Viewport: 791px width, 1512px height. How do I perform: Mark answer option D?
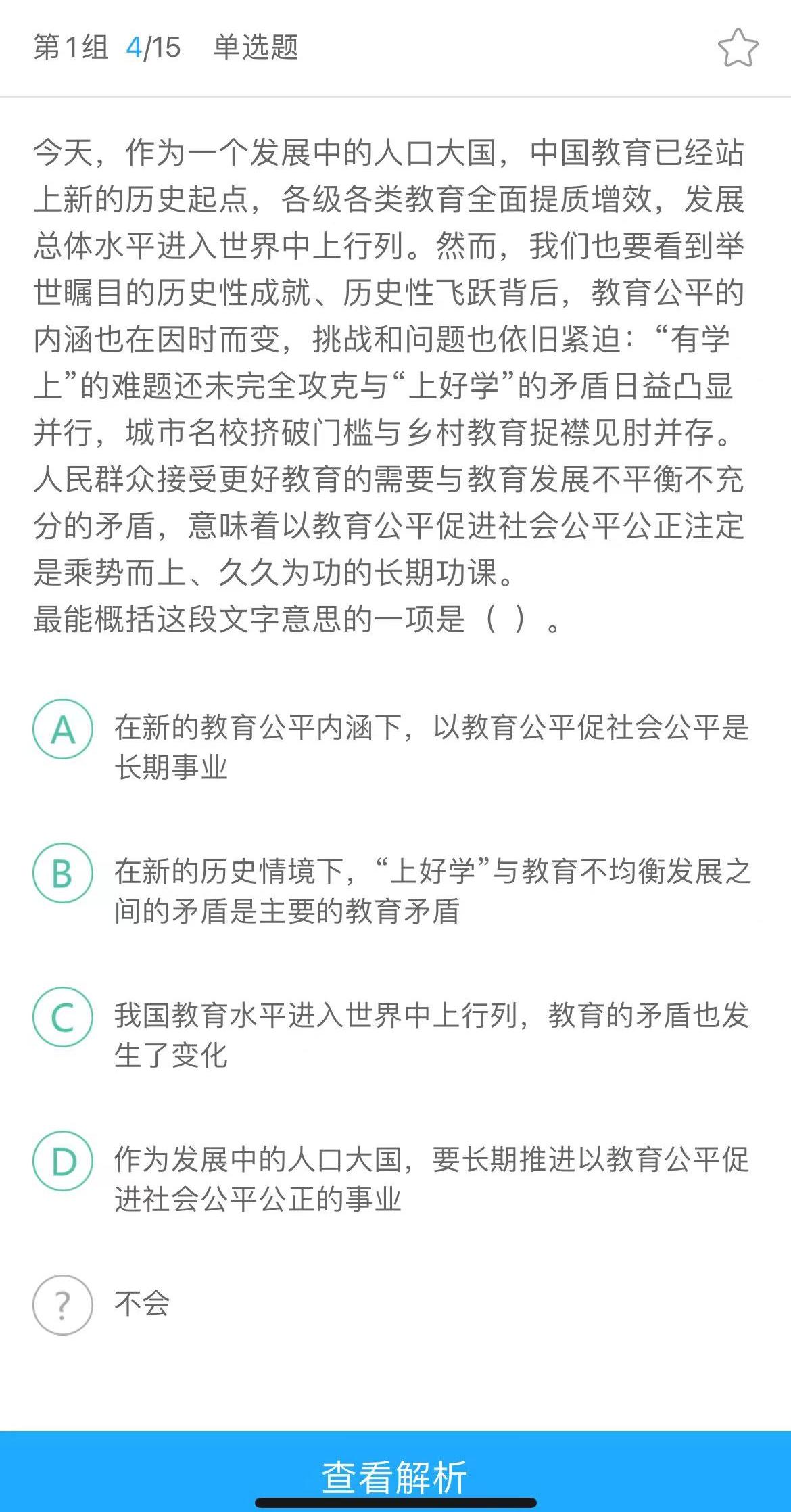pyautogui.click(x=63, y=1161)
